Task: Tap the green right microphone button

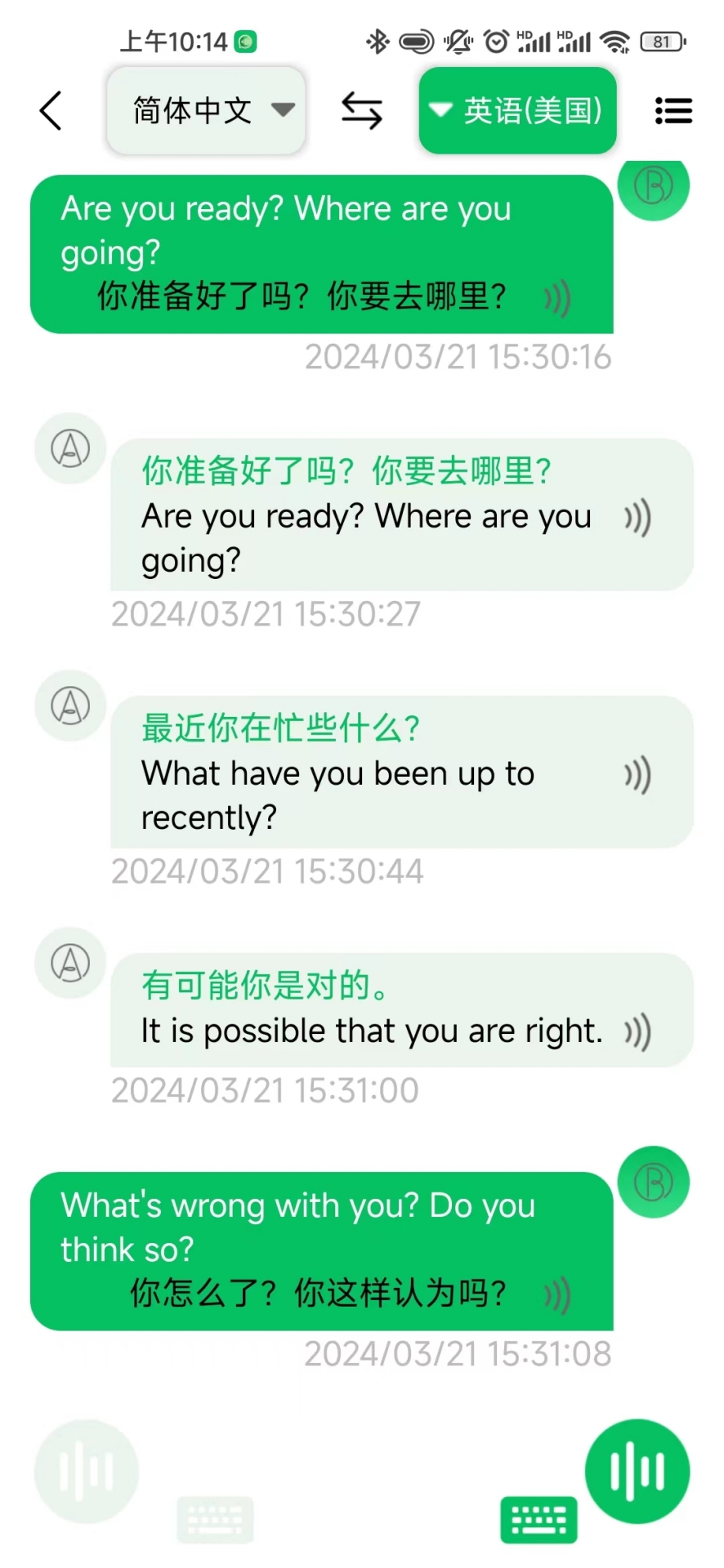Action: [x=637, y=1470]
